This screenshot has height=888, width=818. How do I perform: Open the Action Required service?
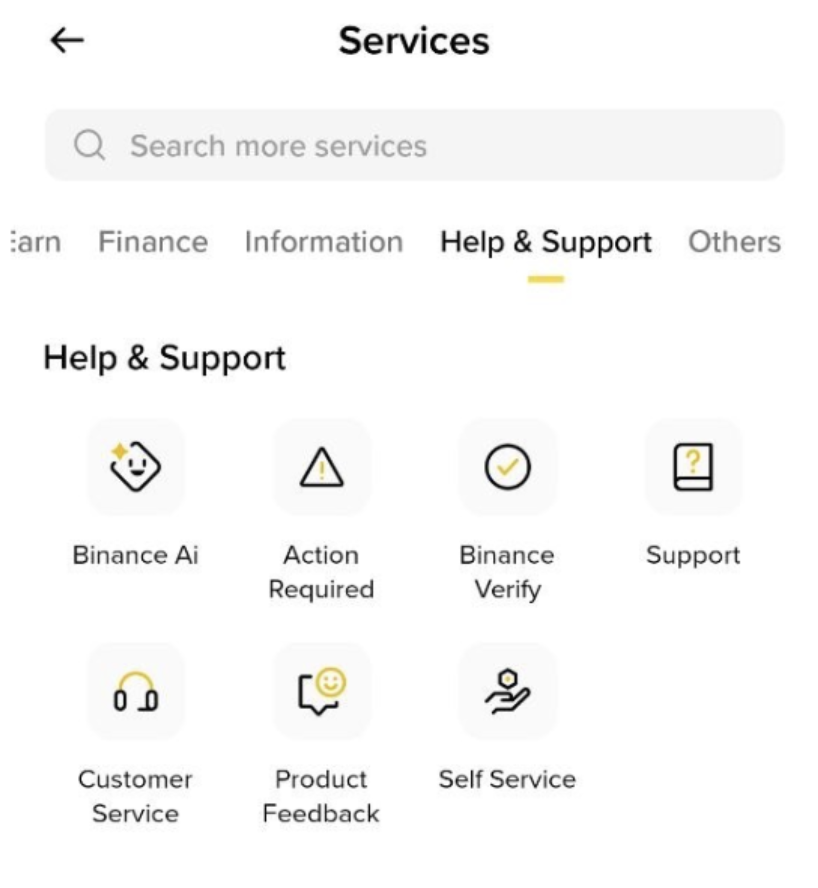click(321, 467)
